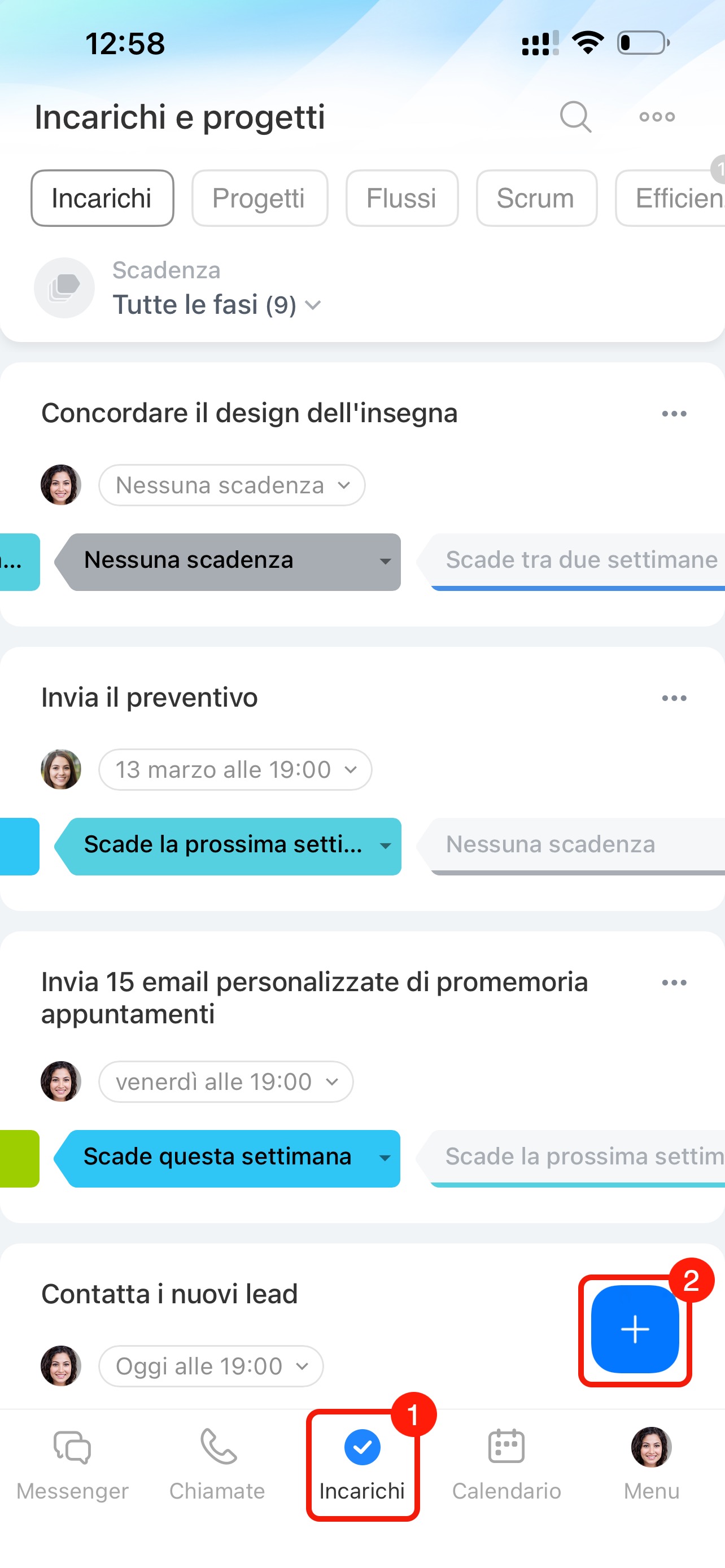Open task Concordare il design dell'insegna
Image resolution: width=725 pixels, height=1568 pixels.
coord(250,413)
